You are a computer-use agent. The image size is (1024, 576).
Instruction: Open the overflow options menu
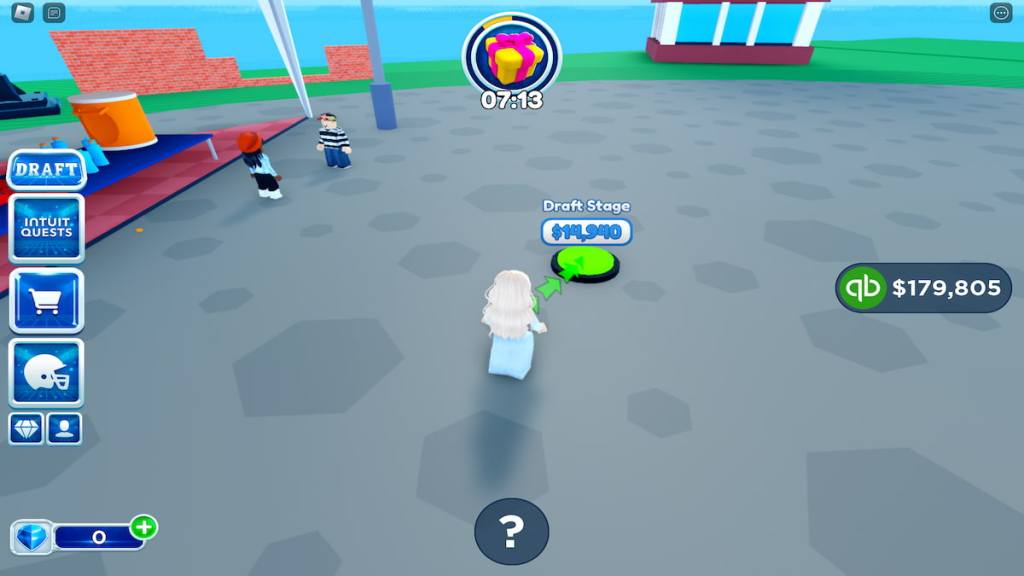point(1001,13)
